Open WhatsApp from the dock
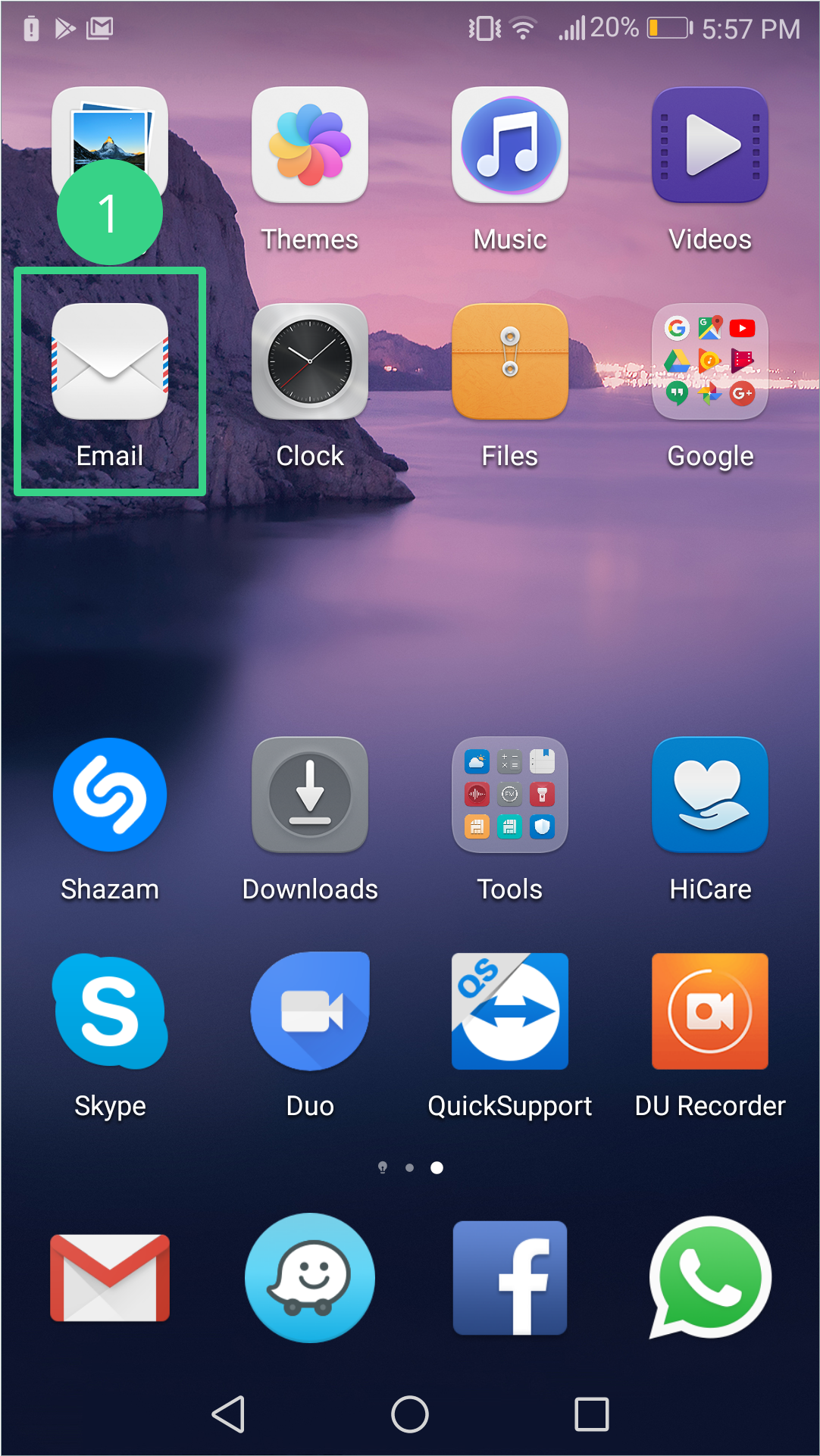Viewport: 820px width, 1456px height. pos(710,1278)
